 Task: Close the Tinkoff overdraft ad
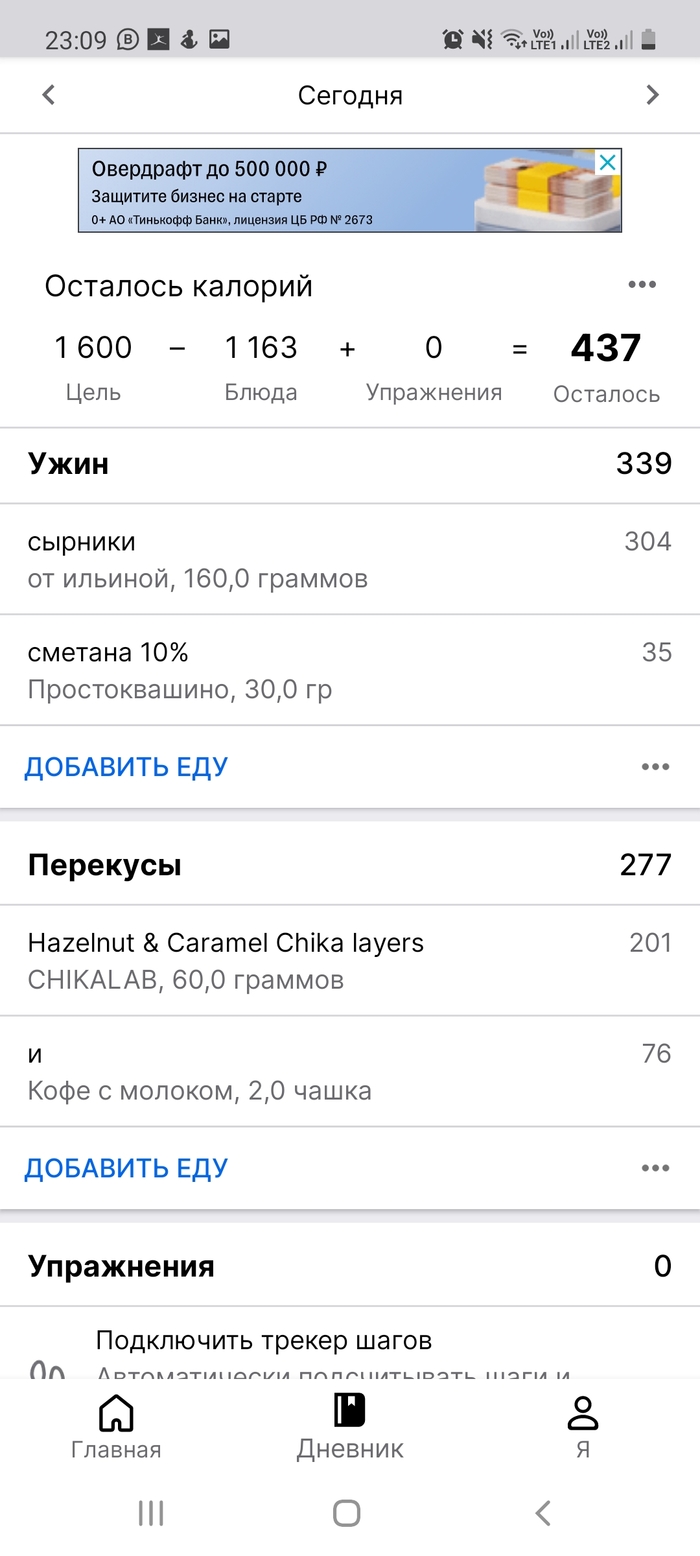pyautogui.click(x=607, y=163)
